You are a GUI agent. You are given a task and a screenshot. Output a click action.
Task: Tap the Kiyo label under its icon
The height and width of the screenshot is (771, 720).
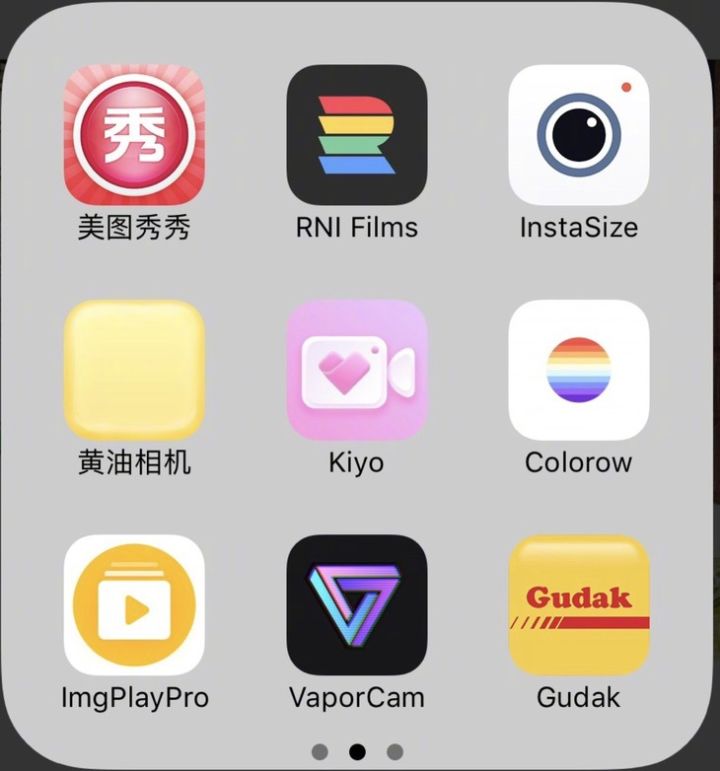pos(357,462)
